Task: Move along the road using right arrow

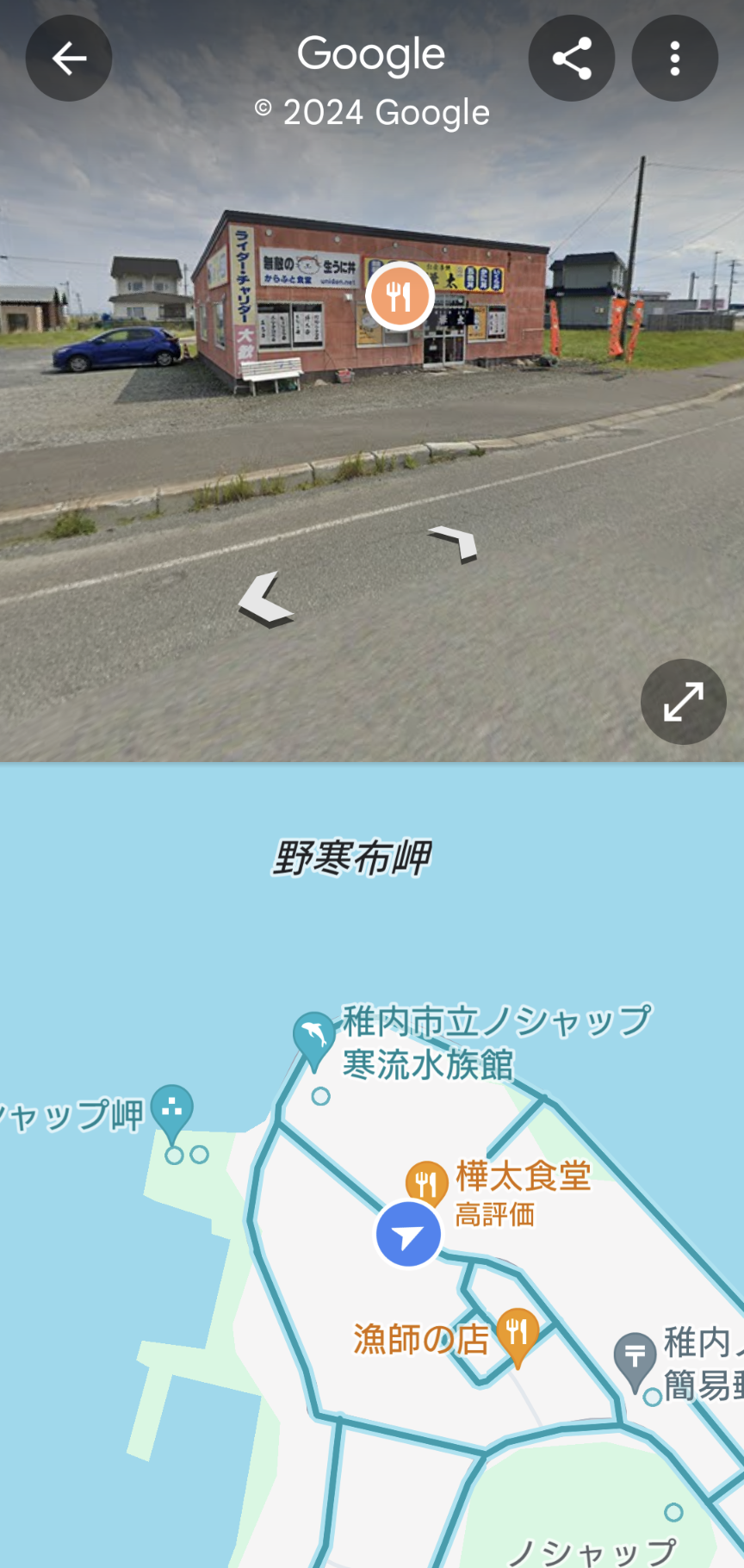Action: pyautogui.click(x=455, y=543)
